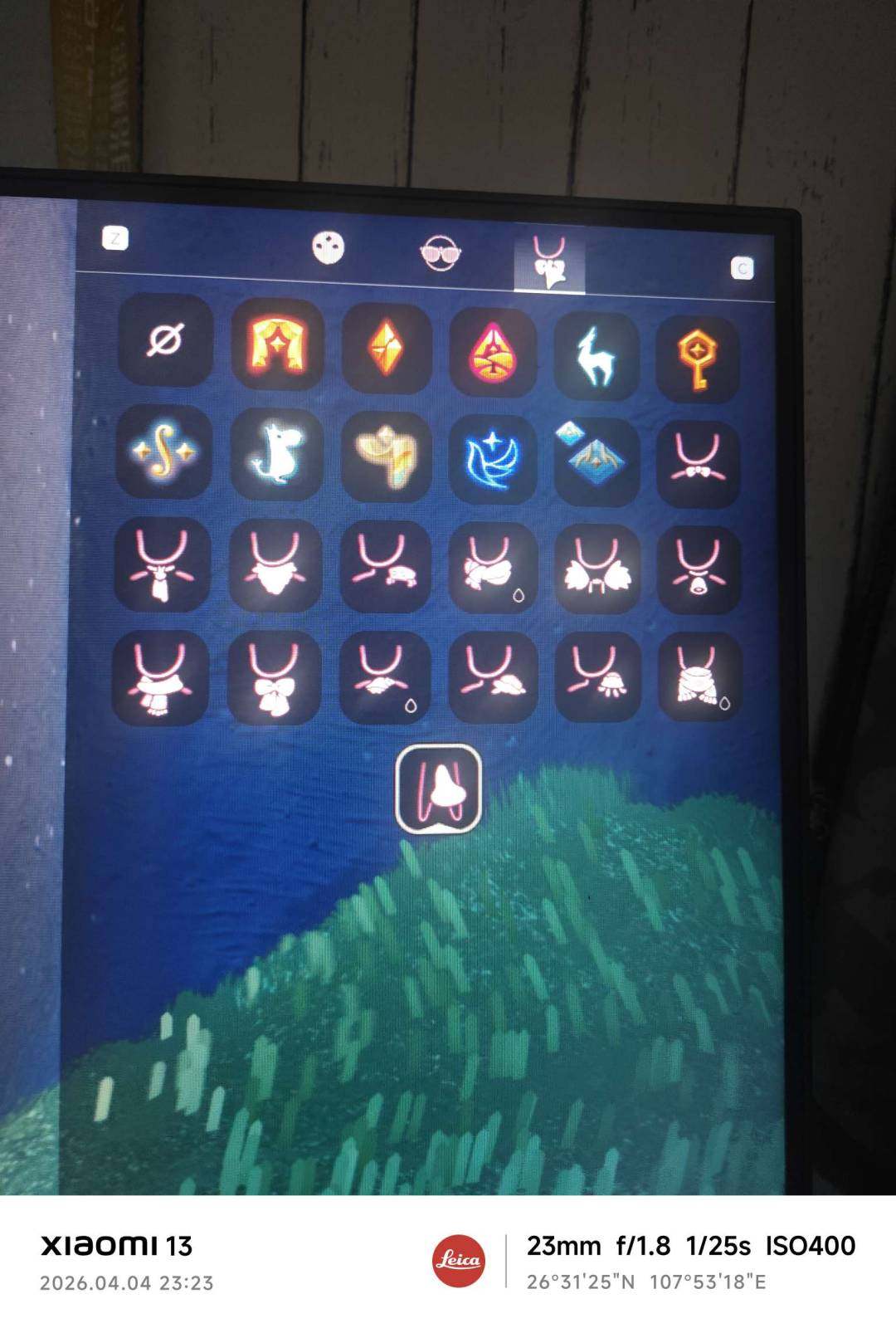Equip the jellyfish necklace
This screenshot has width=896, height=1328.
point(597,675)
